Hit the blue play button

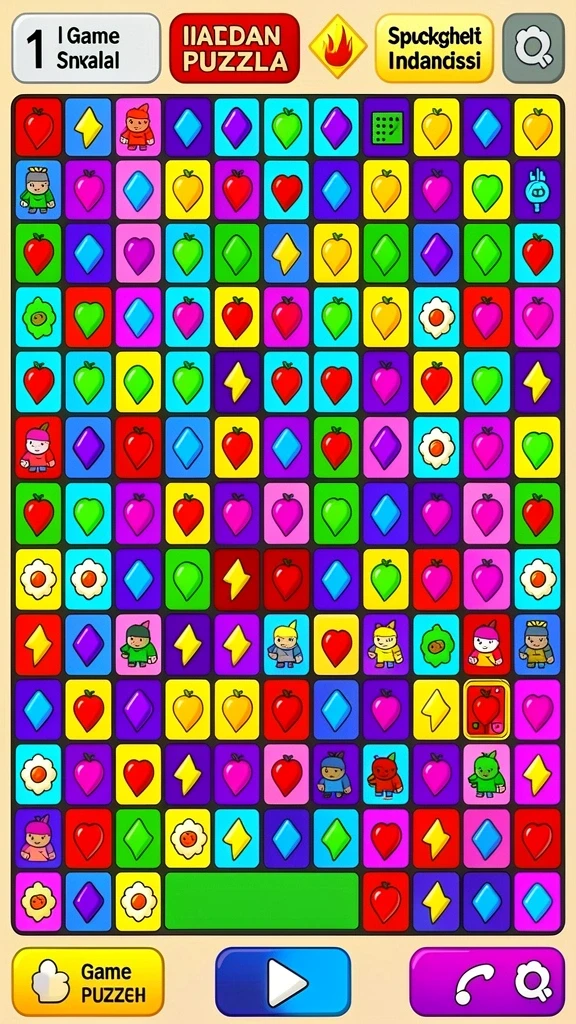coord(283,982)
